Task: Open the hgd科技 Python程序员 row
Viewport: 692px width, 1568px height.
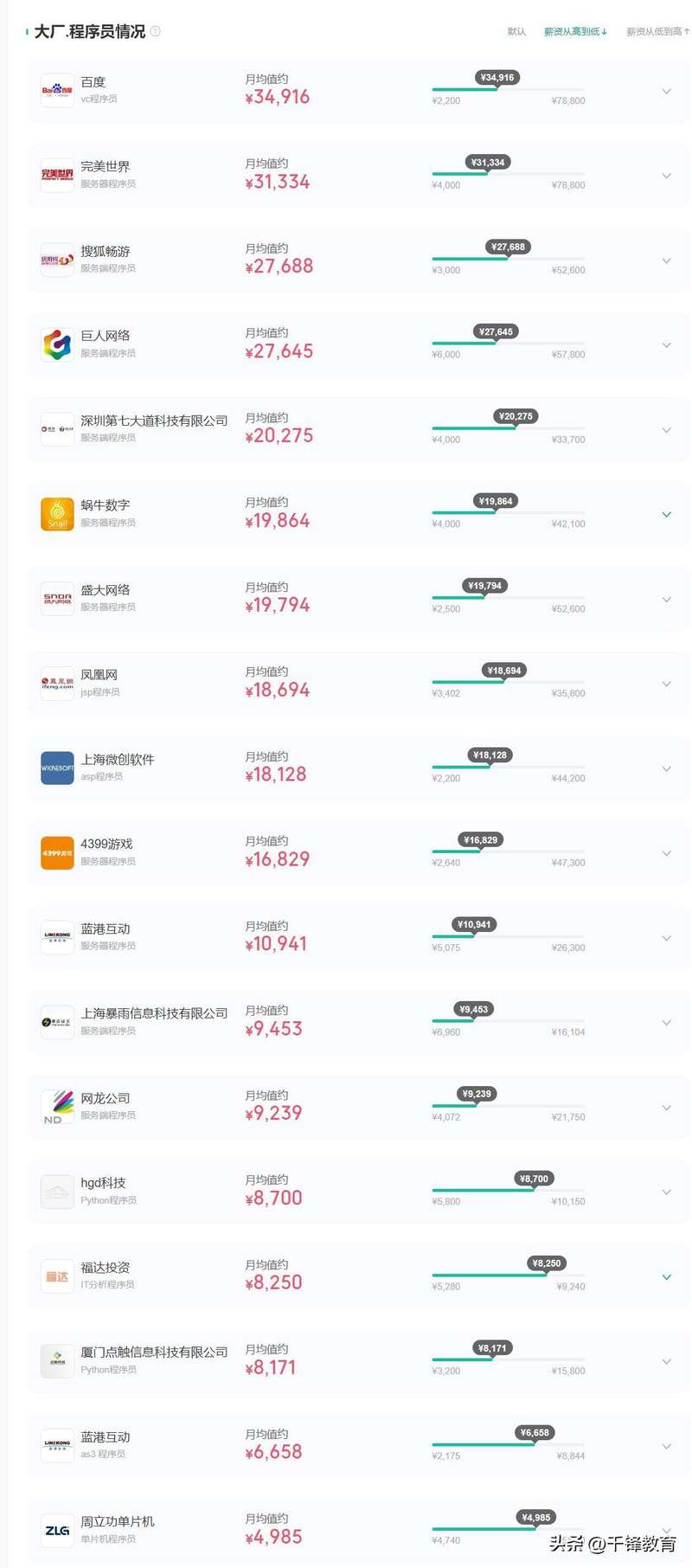Action: coord(358,1192)
